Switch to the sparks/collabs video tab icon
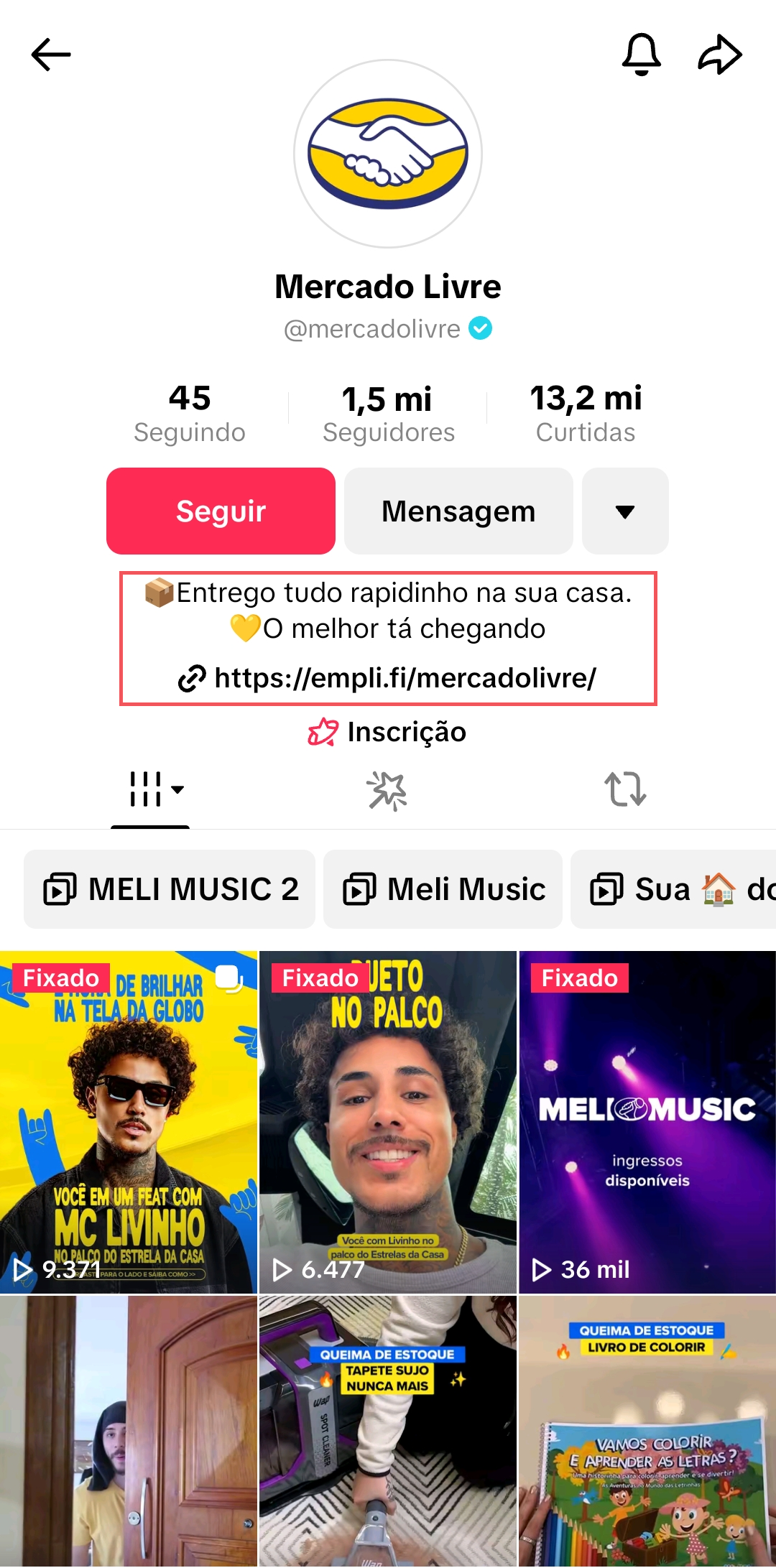Image resolution: width=776 pixels, height=1568 pixels. pyautogui.click(x=388, y=790)
